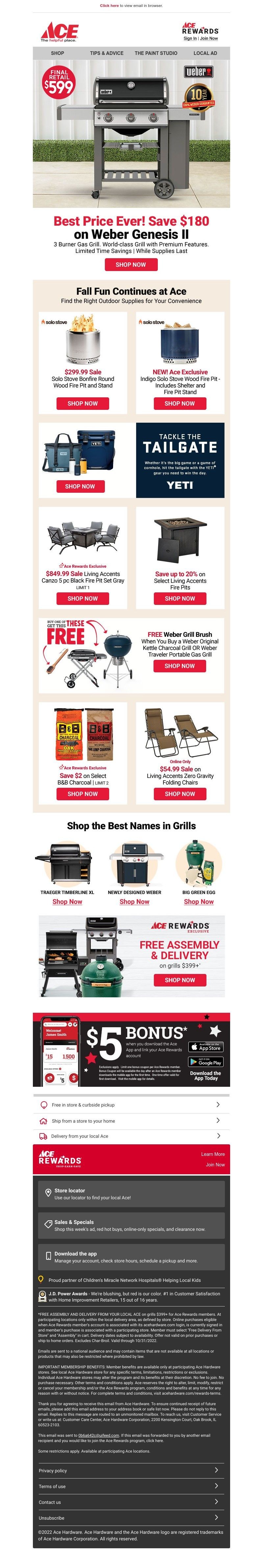Open Free in store & curbside pickup row
Viewport: 263px width, 1568px height.
pyautogui.click(x=131, y=1105)
